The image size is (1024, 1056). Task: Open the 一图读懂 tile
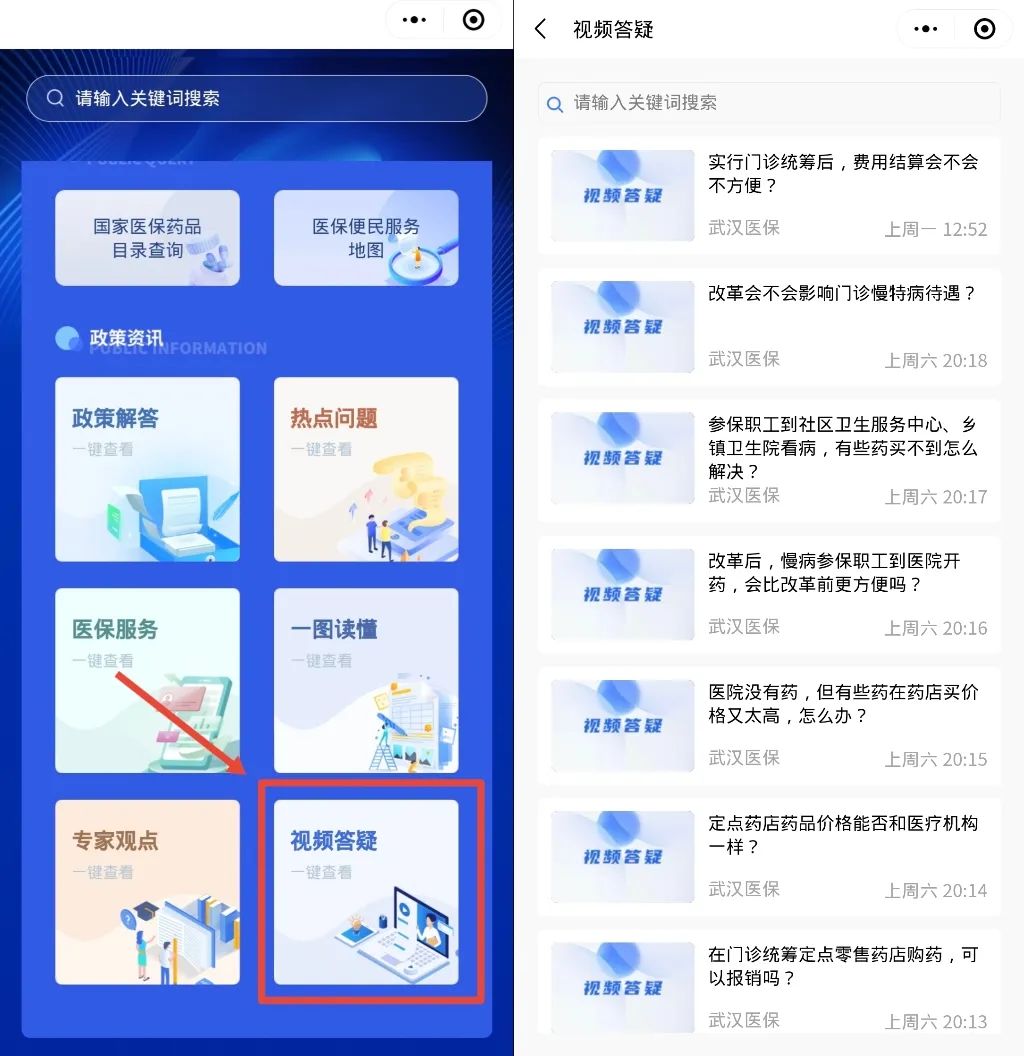point(366,680)
